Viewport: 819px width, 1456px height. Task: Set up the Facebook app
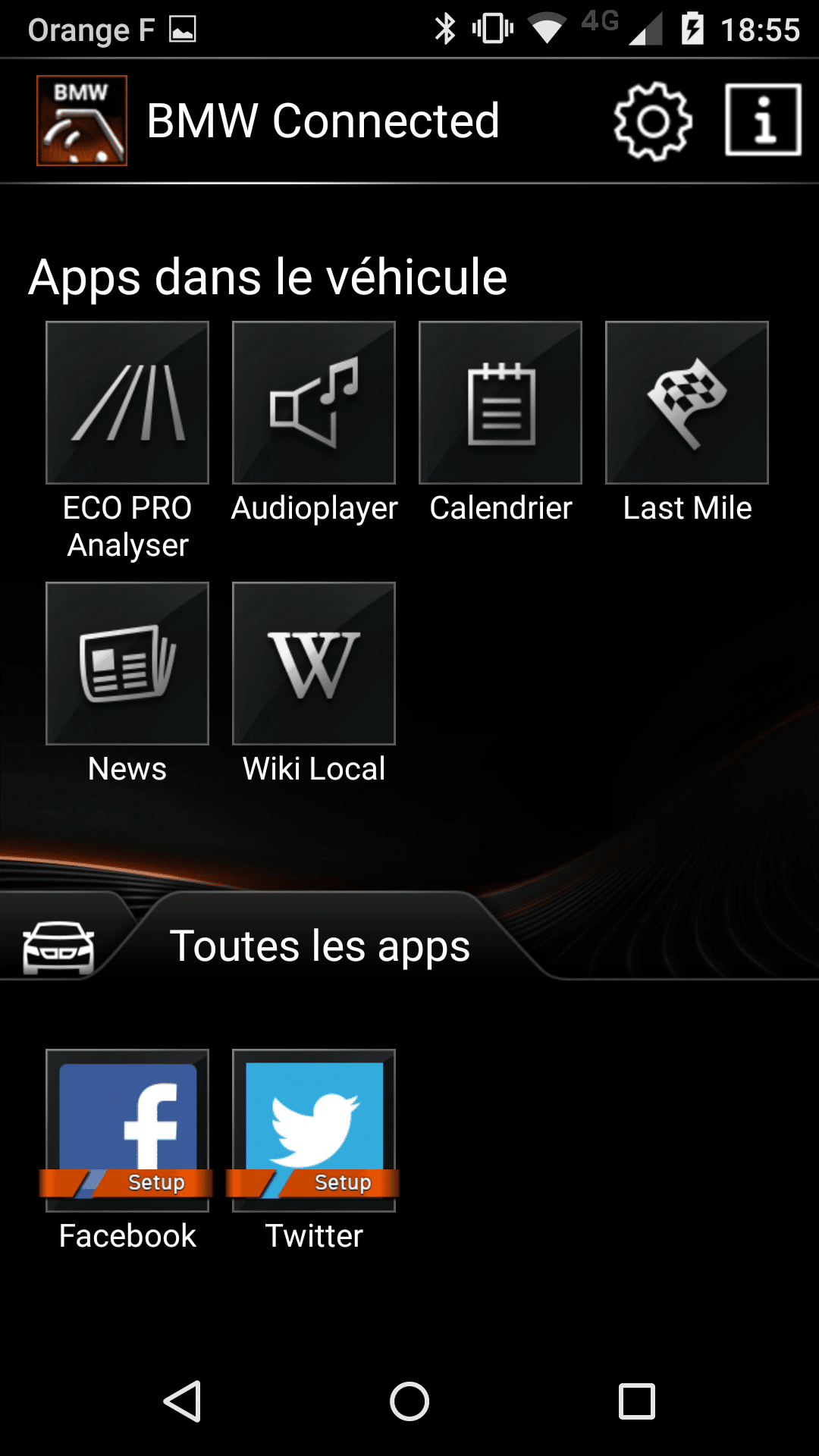click(127, 1131)
